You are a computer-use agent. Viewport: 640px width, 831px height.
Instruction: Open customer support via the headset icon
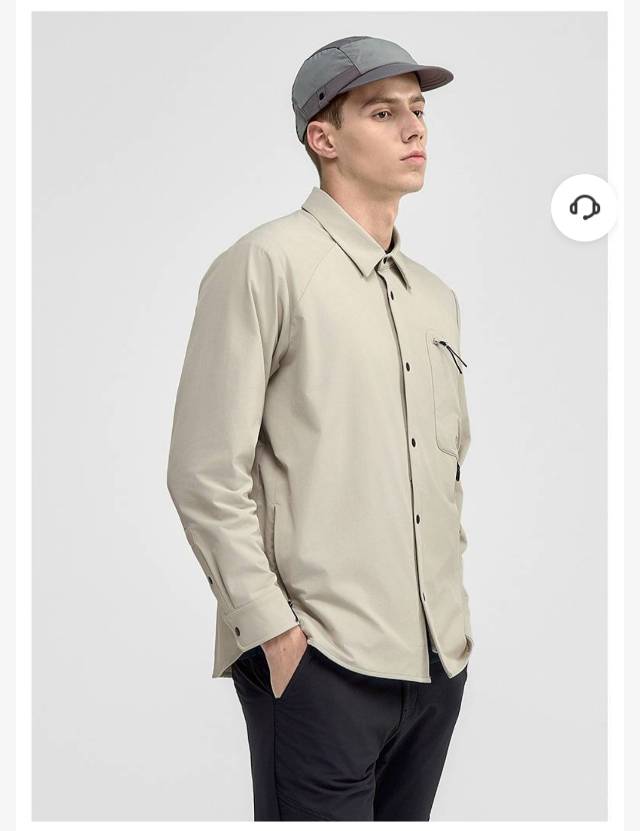584,207
